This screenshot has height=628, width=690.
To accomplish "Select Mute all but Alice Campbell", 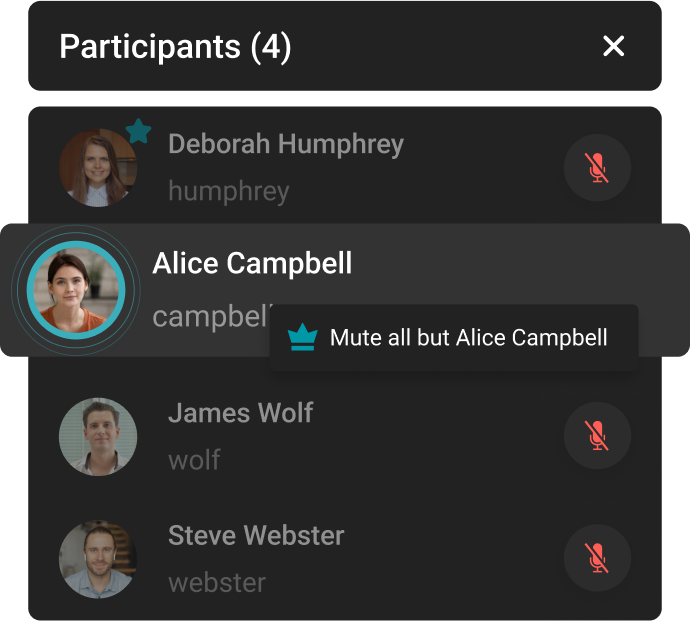I will pyautogui.click(x=453, y=338).
